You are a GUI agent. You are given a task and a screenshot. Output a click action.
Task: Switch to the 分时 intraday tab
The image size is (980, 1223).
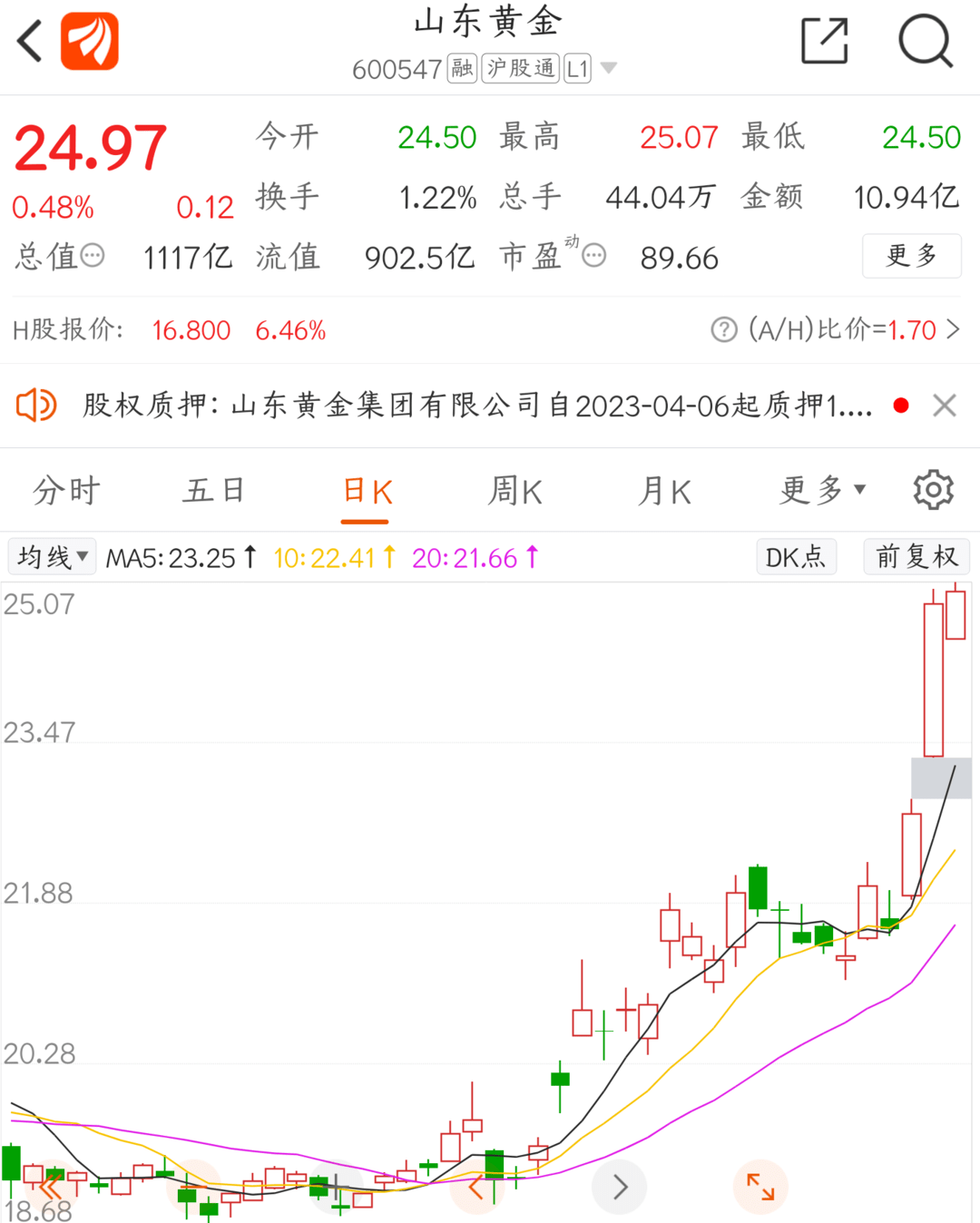pos(64,490)
